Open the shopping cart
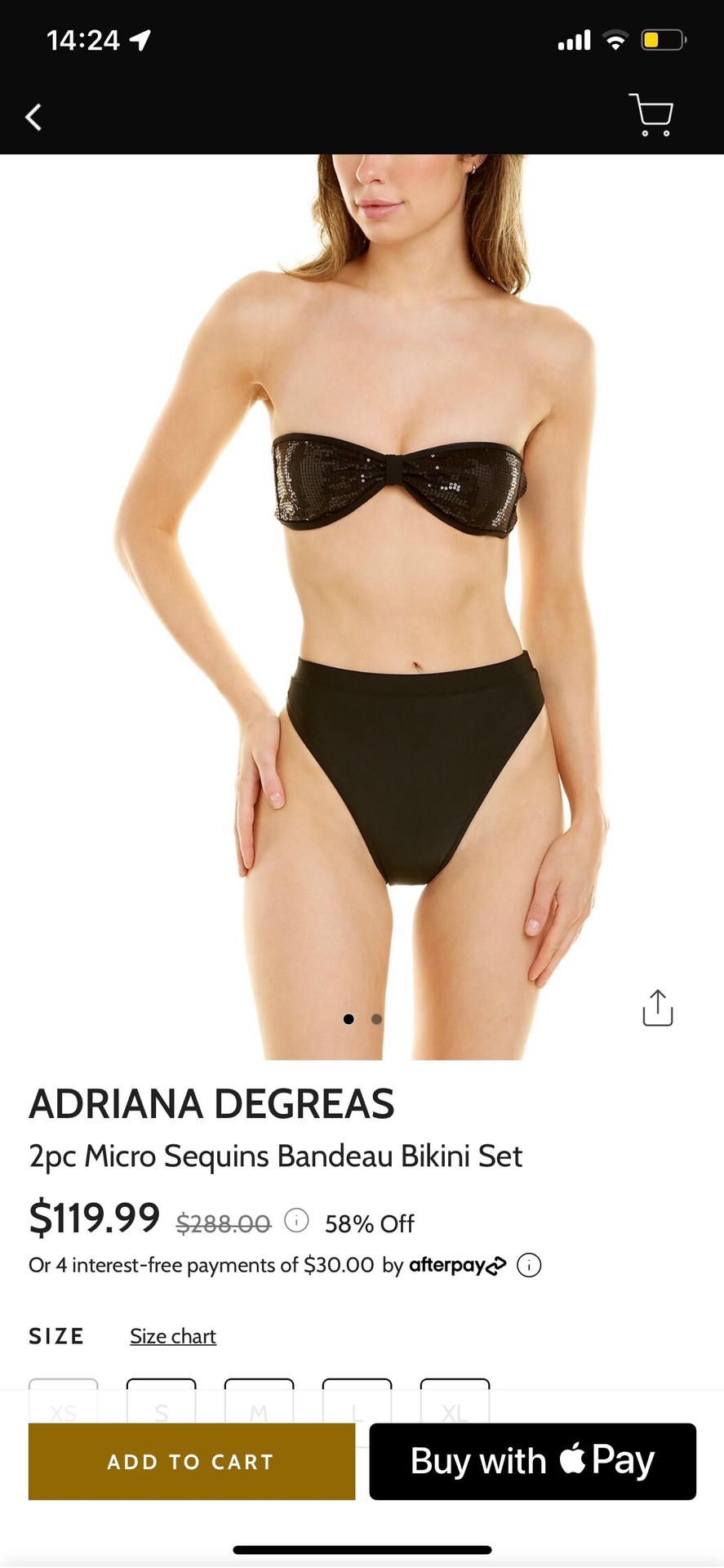The height and width of the screenshot is (1568, 724). tap(651, 115)
